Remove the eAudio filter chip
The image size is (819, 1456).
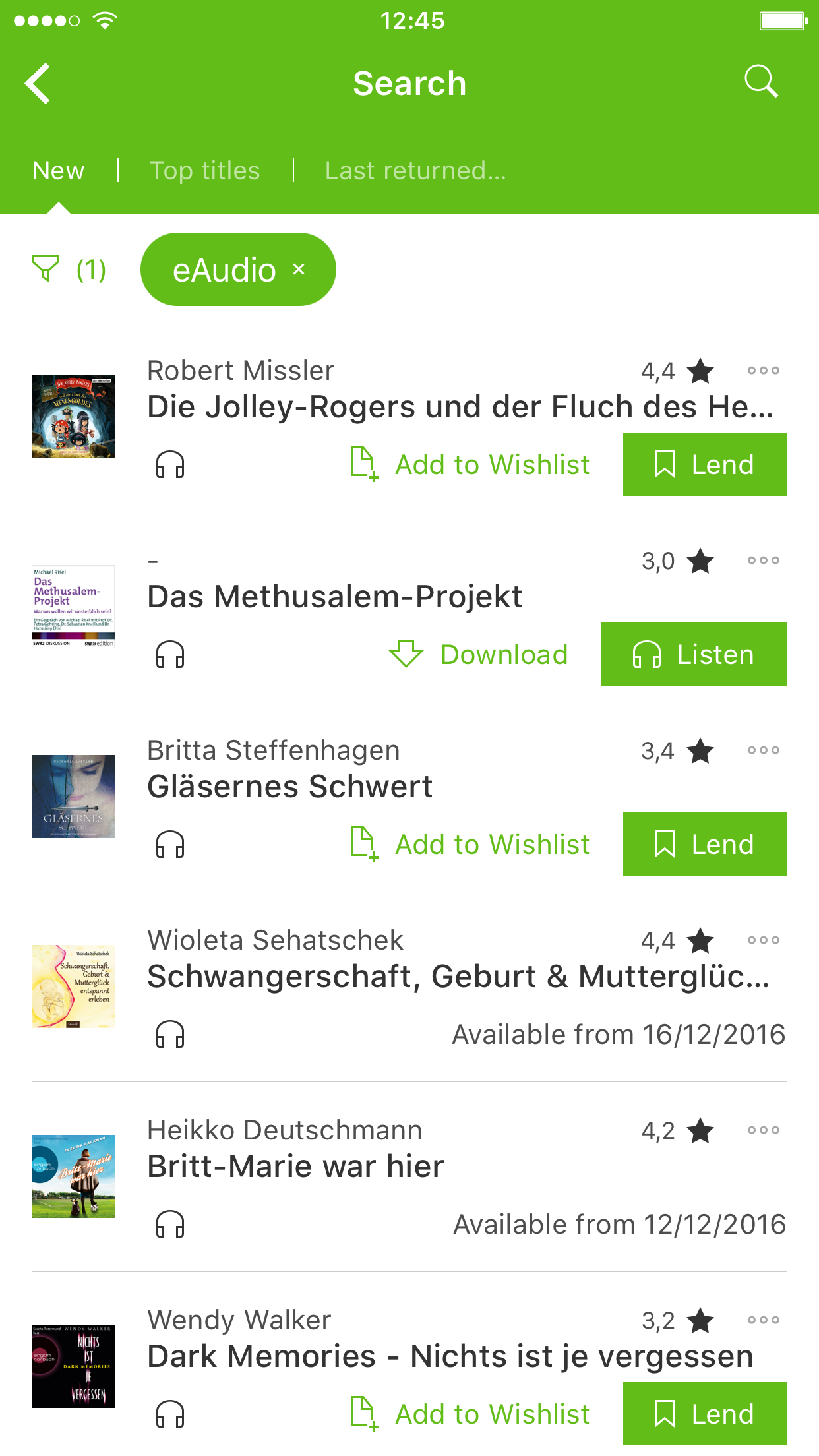tap(299, 269)
